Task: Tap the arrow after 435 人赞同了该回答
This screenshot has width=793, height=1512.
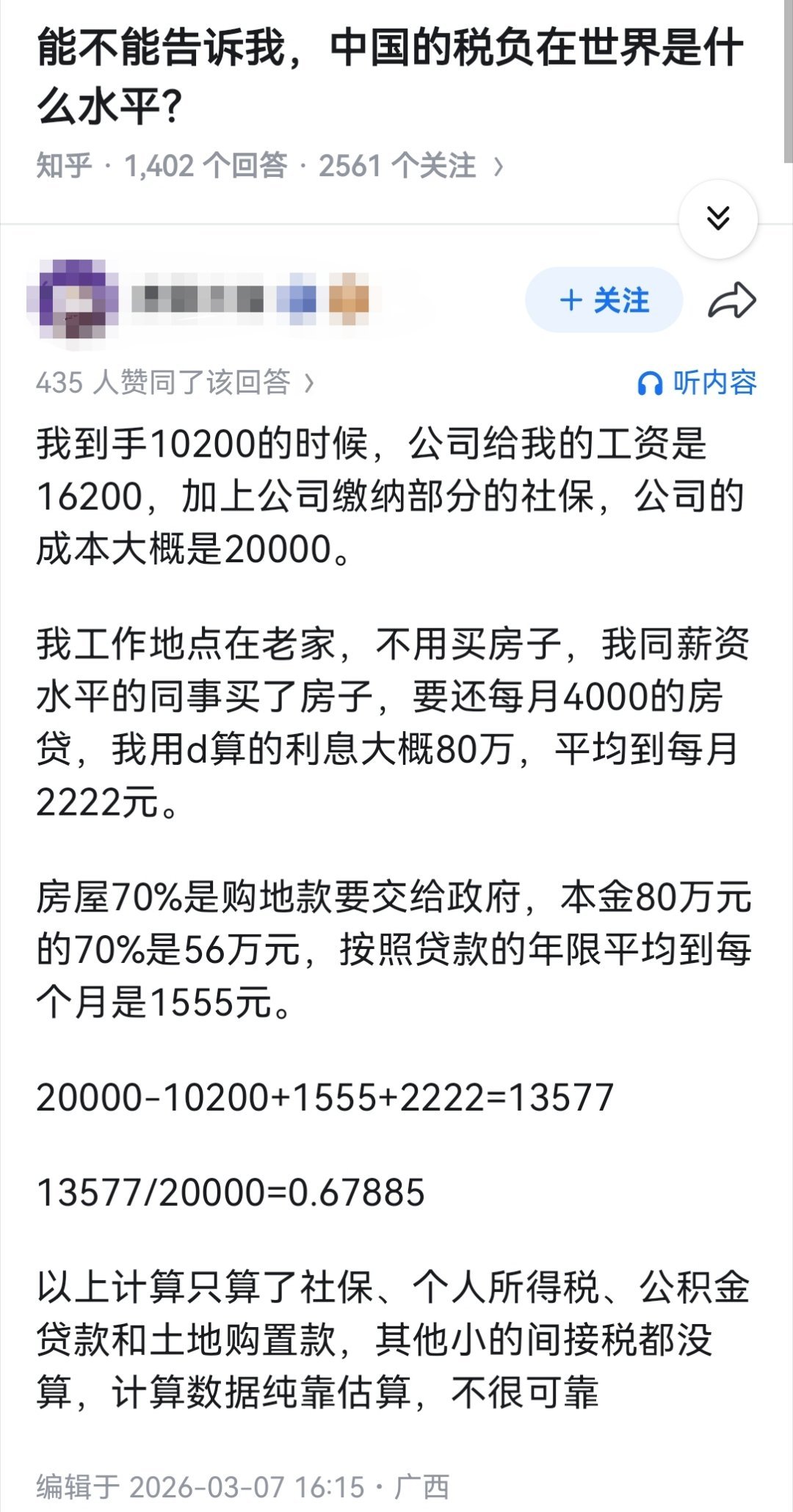Action: click(308, 381)
